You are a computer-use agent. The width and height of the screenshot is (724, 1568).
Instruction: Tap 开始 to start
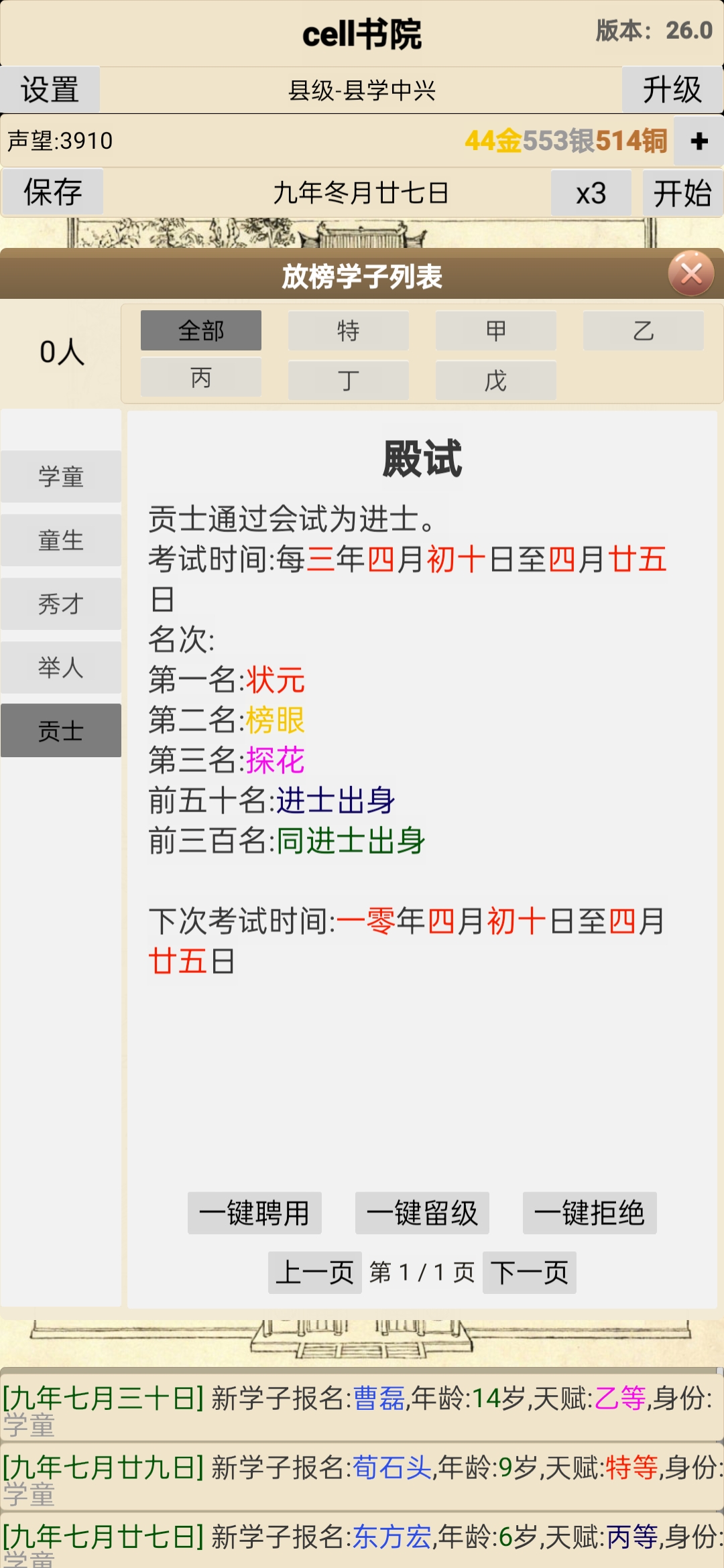point(682,193)
